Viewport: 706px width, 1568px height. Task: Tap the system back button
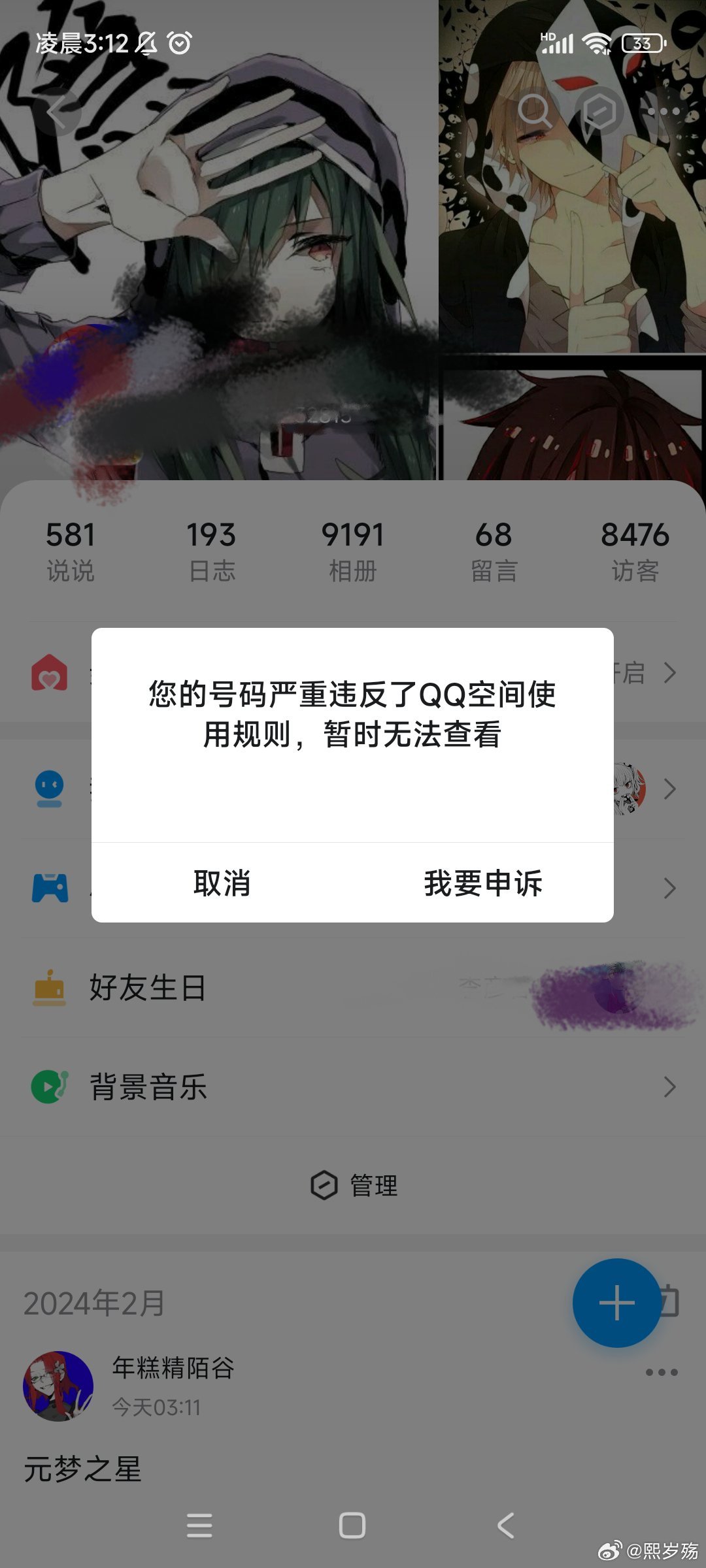coord(505,1526)
